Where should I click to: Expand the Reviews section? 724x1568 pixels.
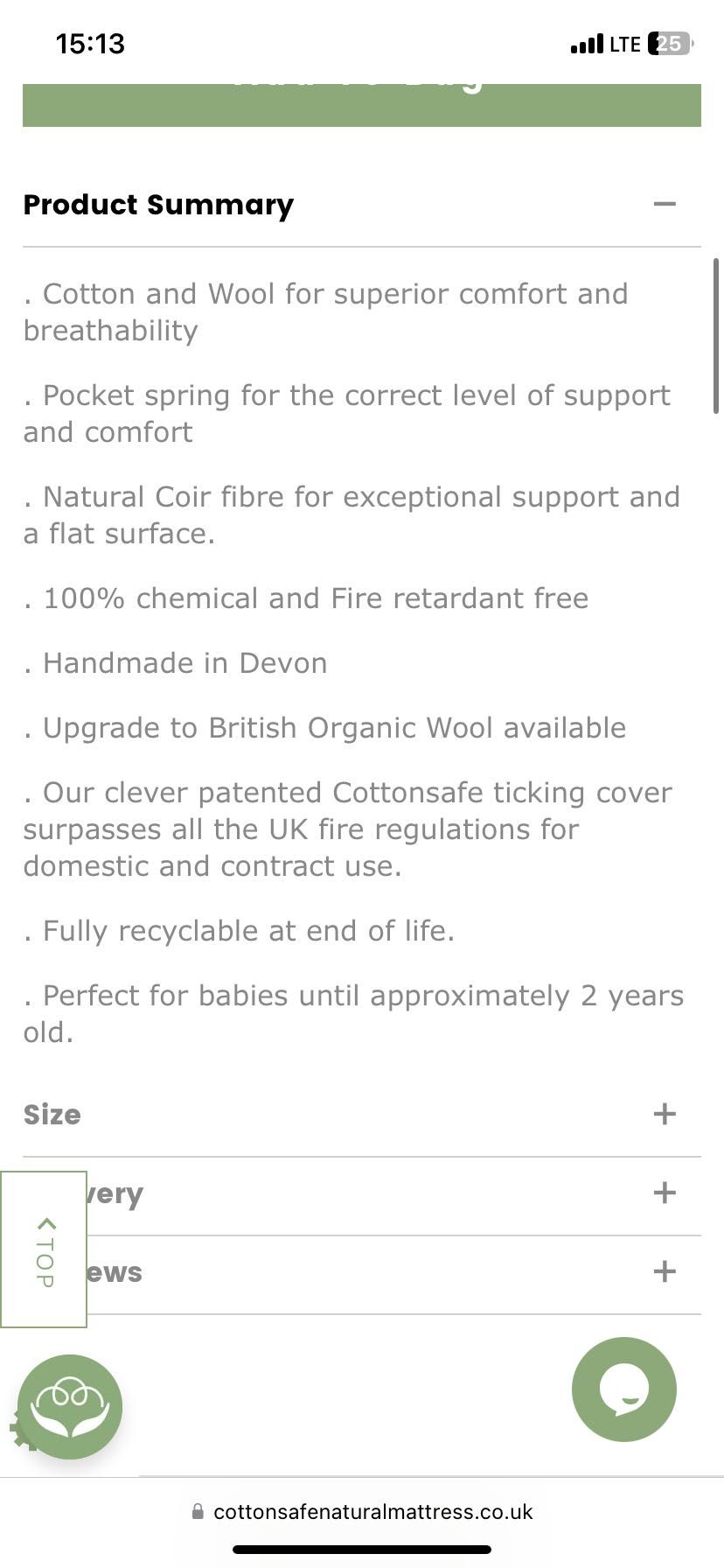(x=664, y=1271)
